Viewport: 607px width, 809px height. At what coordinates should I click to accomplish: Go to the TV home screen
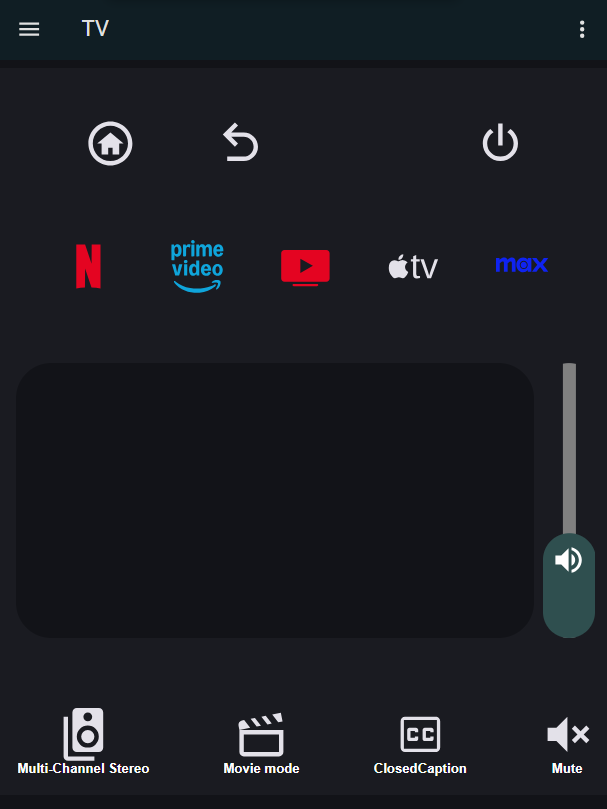point(110,144)
